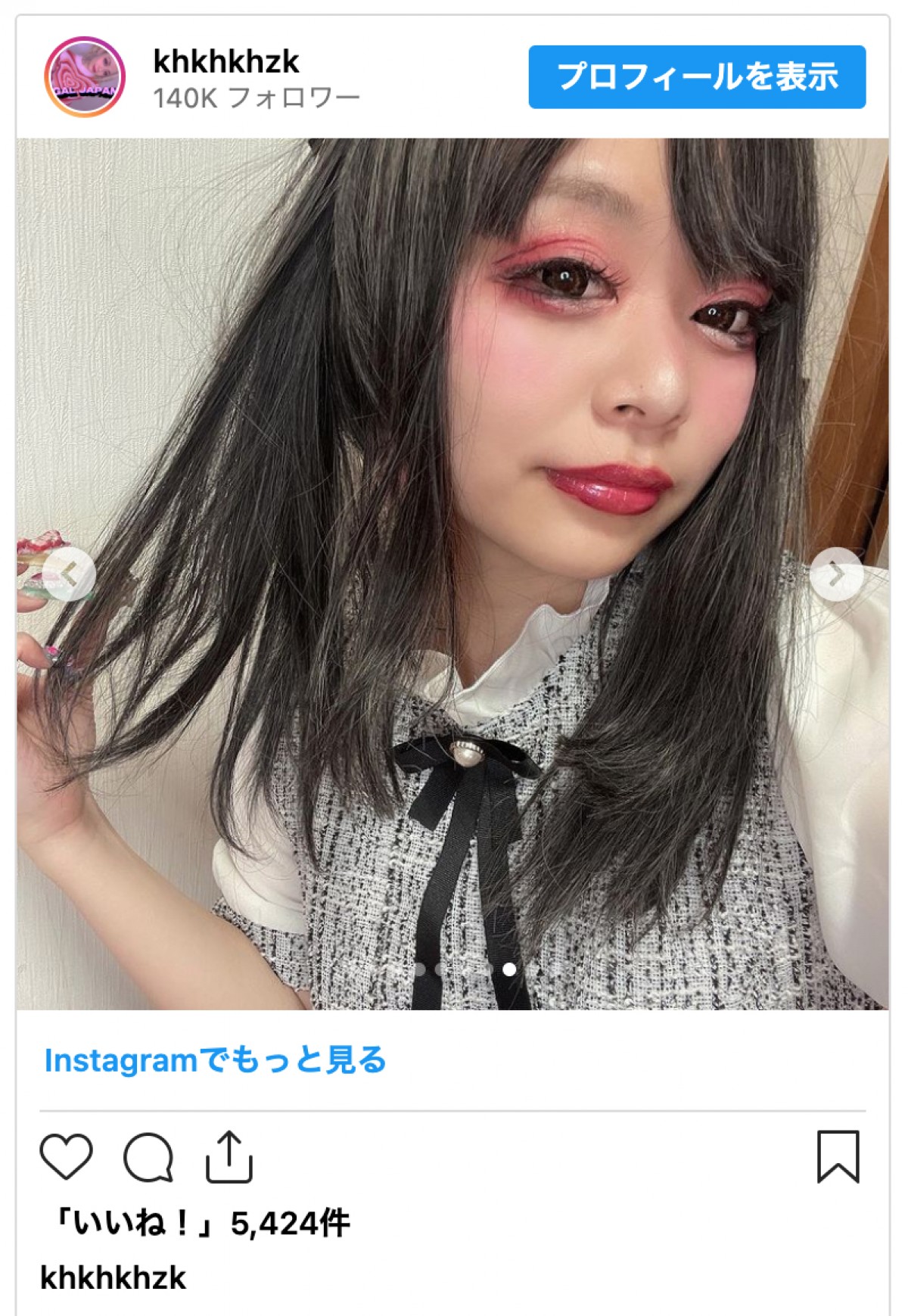908x1316 pixels.
Task: Like the post with the heart icon
Action: click(66, 1156)
